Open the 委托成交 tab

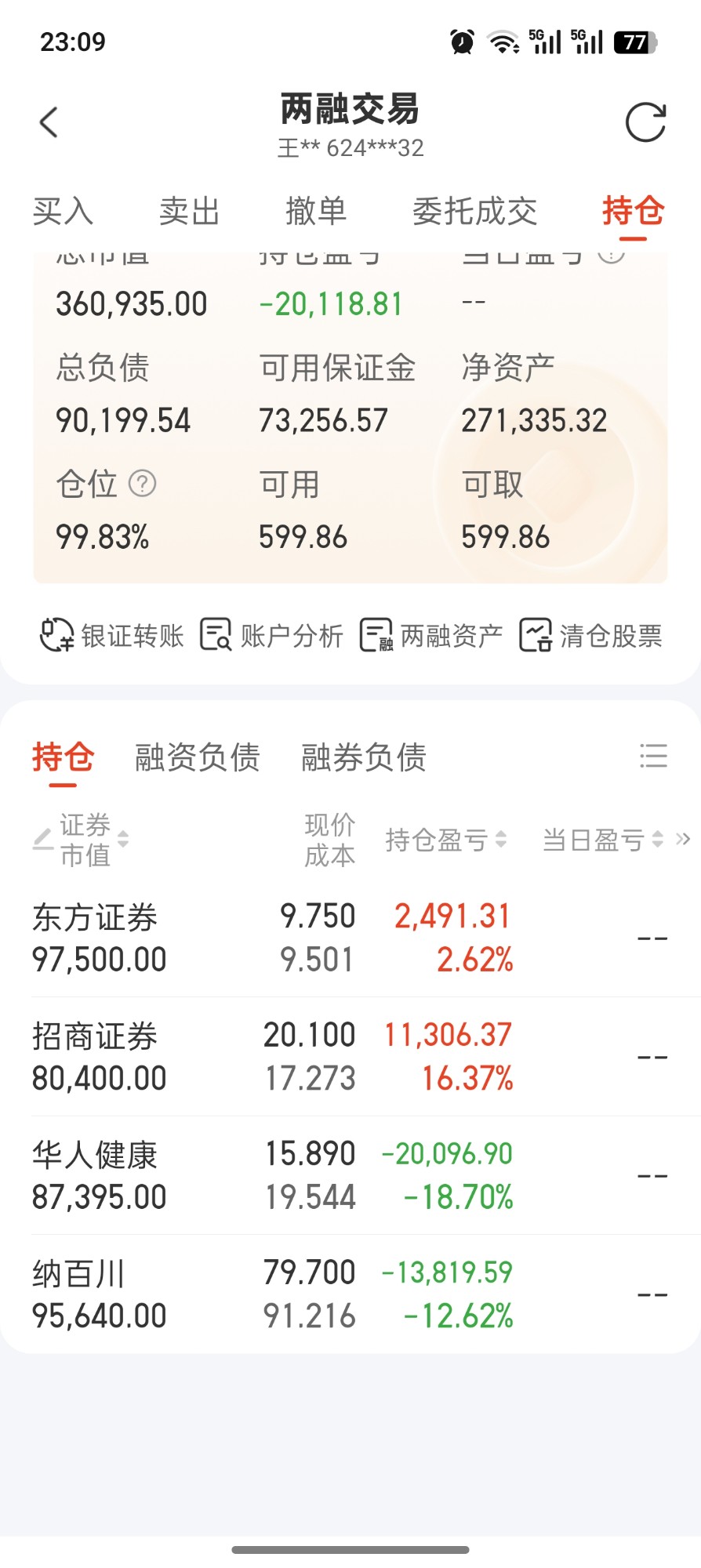[x=474, y=212]
